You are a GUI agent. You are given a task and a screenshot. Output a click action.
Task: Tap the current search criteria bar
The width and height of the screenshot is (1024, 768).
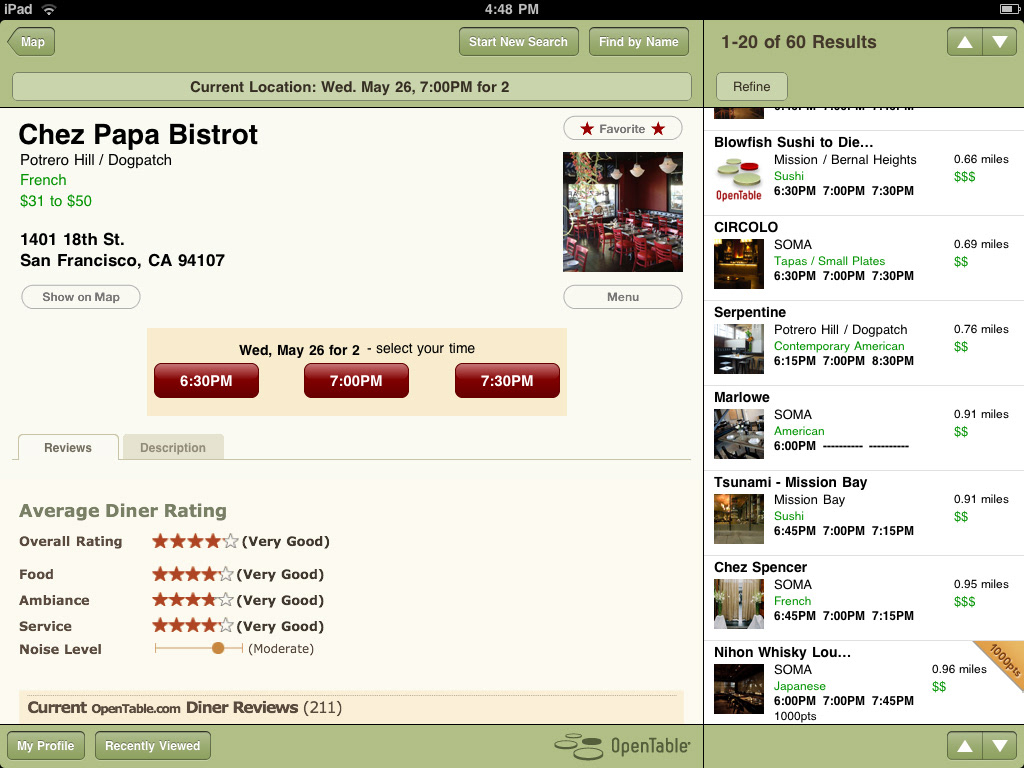click(351, 87)
